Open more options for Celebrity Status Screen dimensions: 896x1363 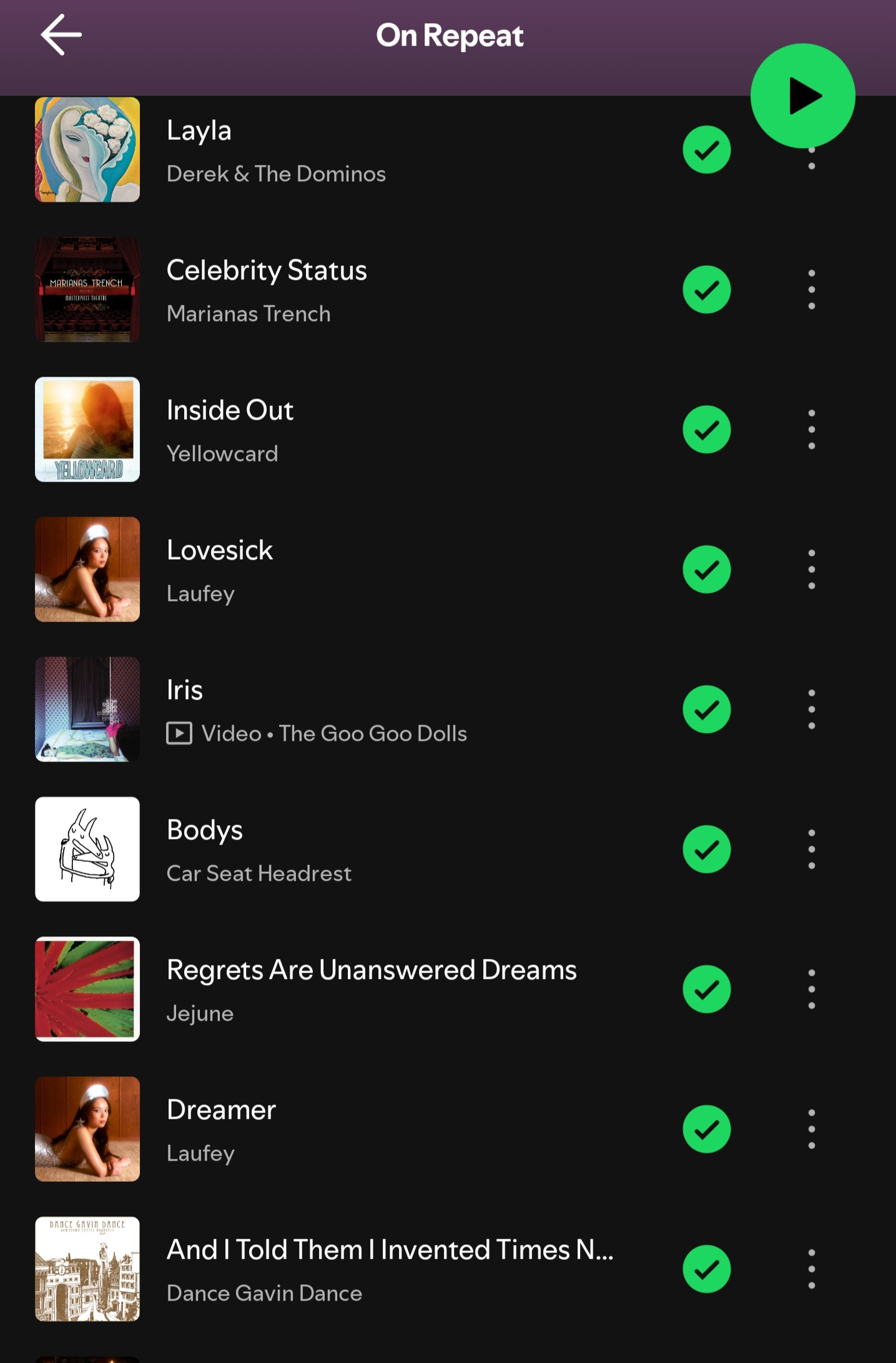pyautogui.click(x=811, y=290)
